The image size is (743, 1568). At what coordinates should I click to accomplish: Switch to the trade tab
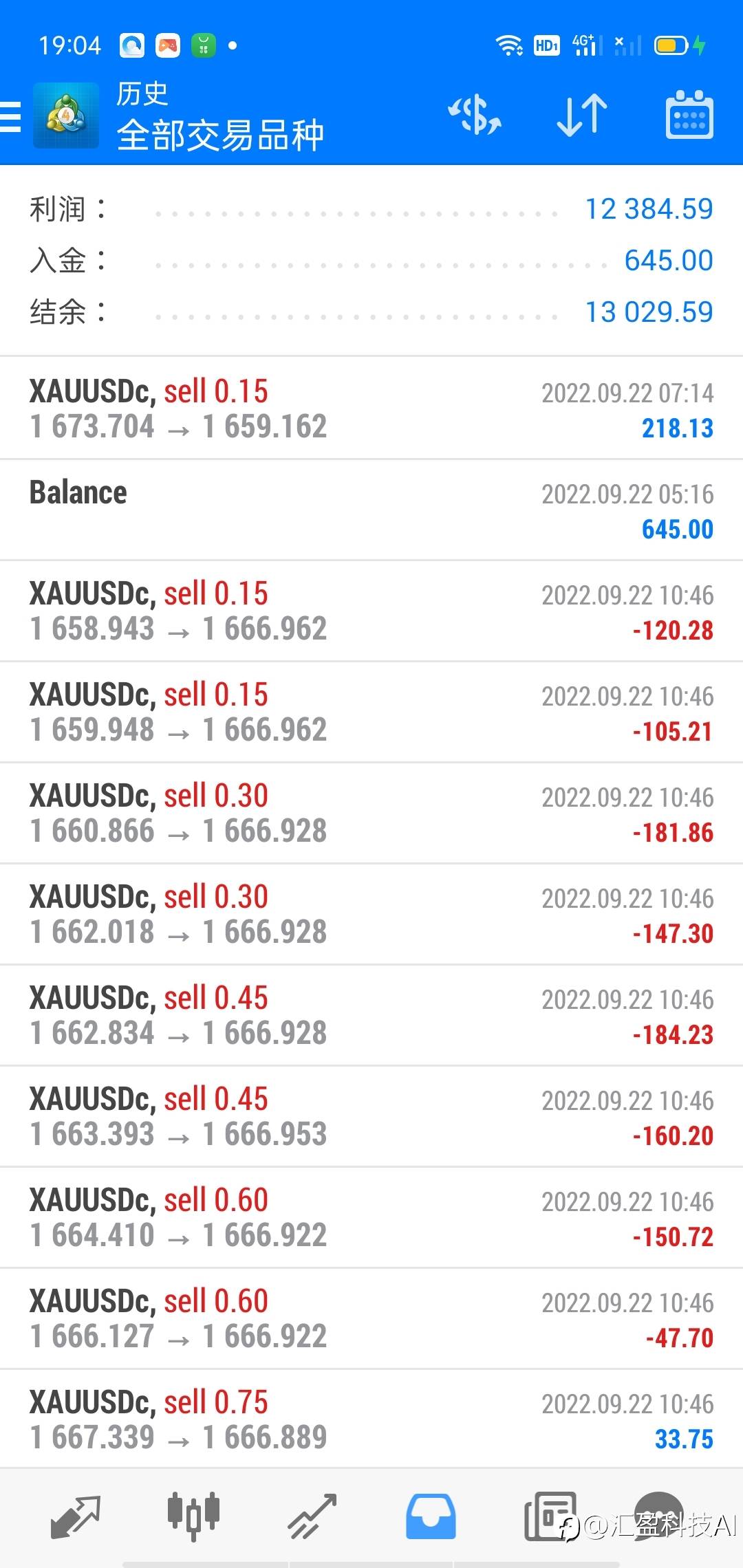312,1516
